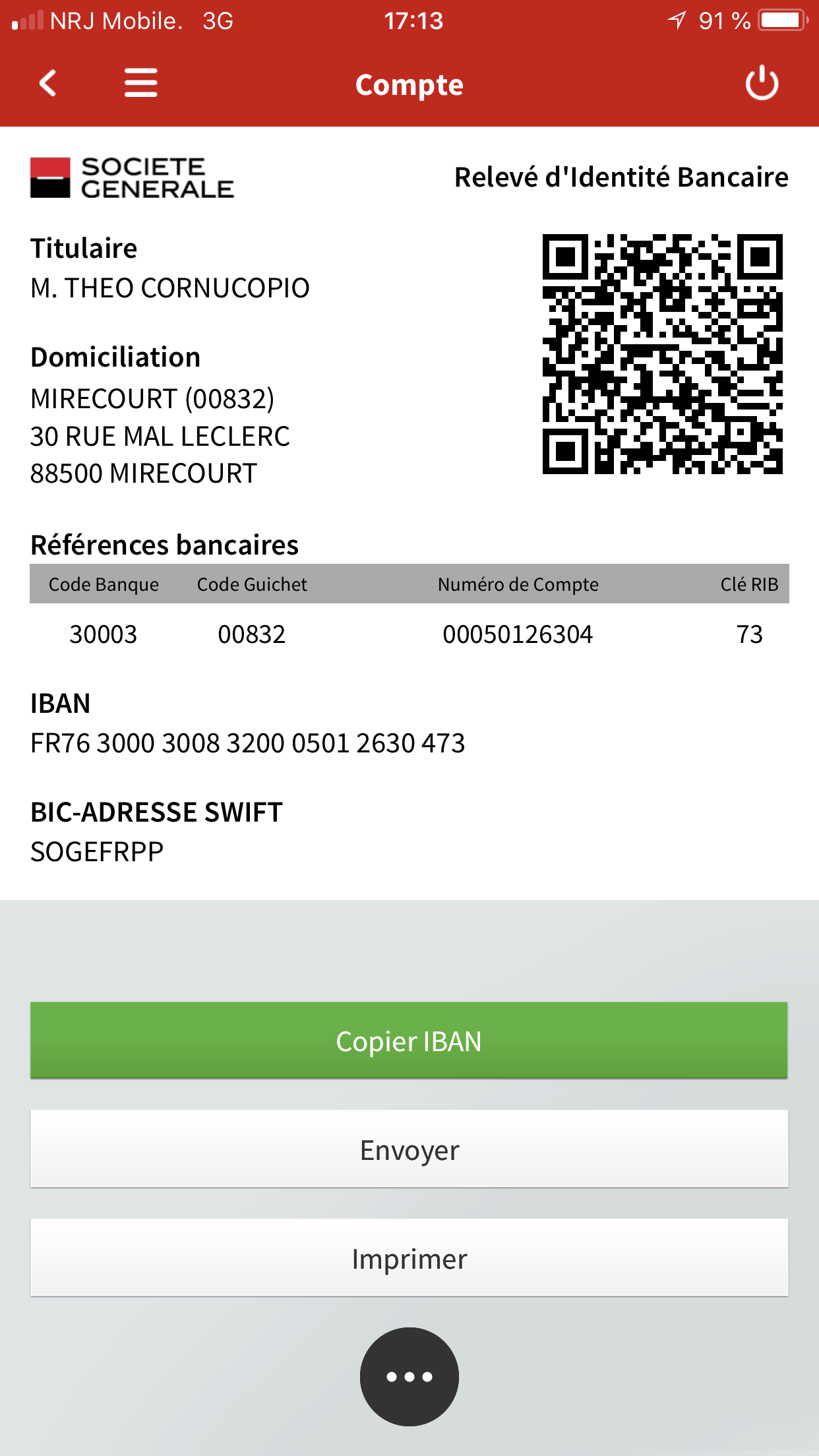Image resolution: width=819 pixels, height=1456 pixels.
Task: Select Envoyer to send the RIB
Action: point(409,1149)
